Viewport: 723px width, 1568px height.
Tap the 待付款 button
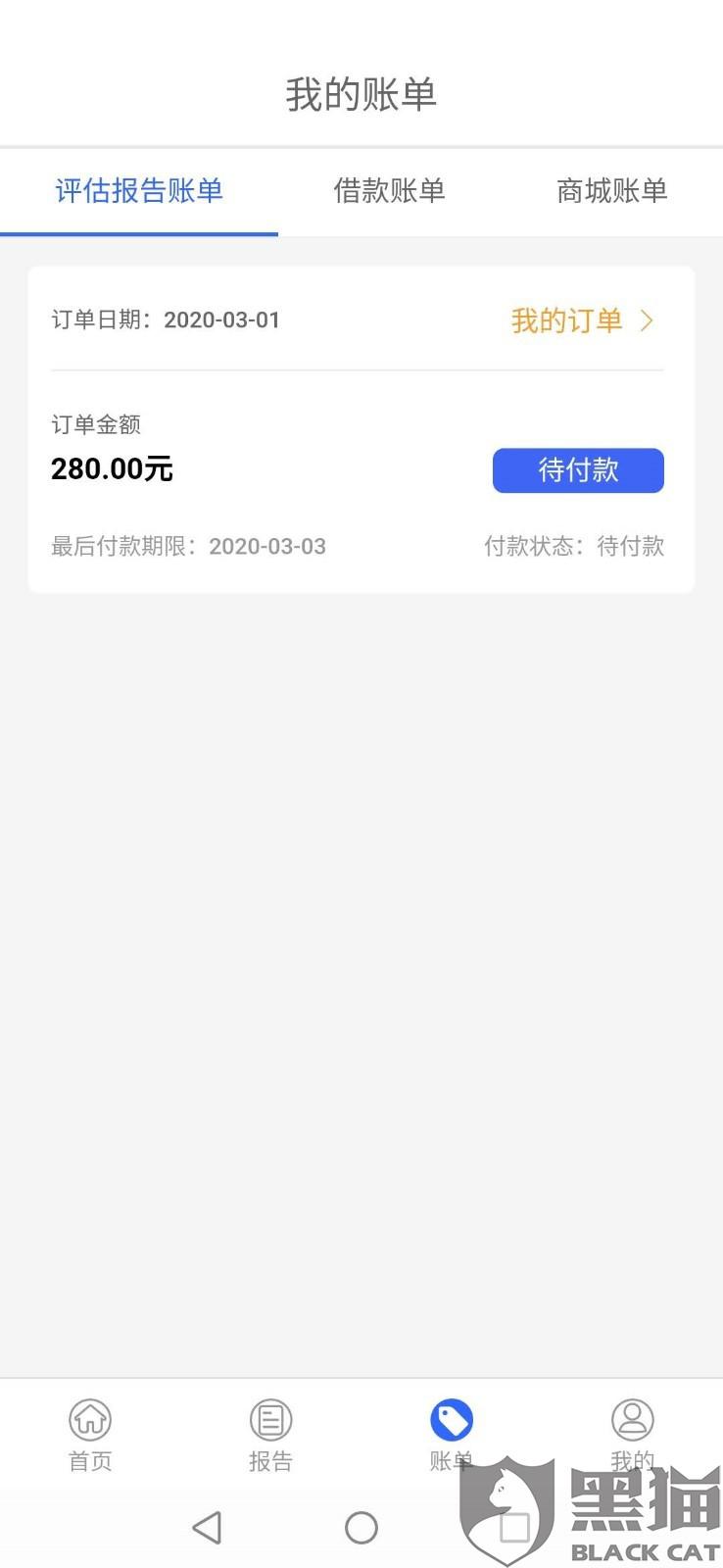point(578,470)
